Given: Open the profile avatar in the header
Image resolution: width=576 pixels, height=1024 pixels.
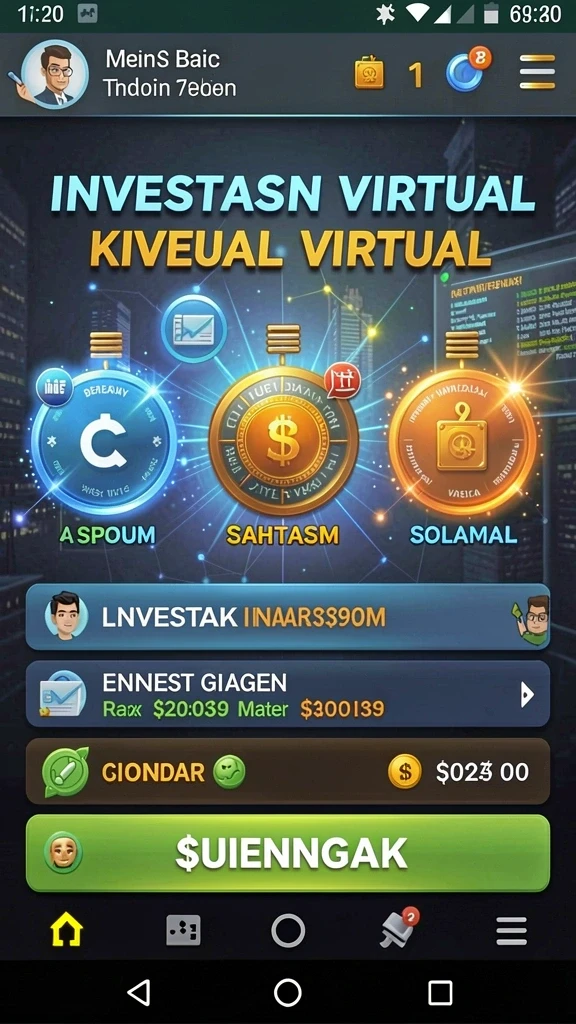Looking at the screenshot, I should (54, 73).
